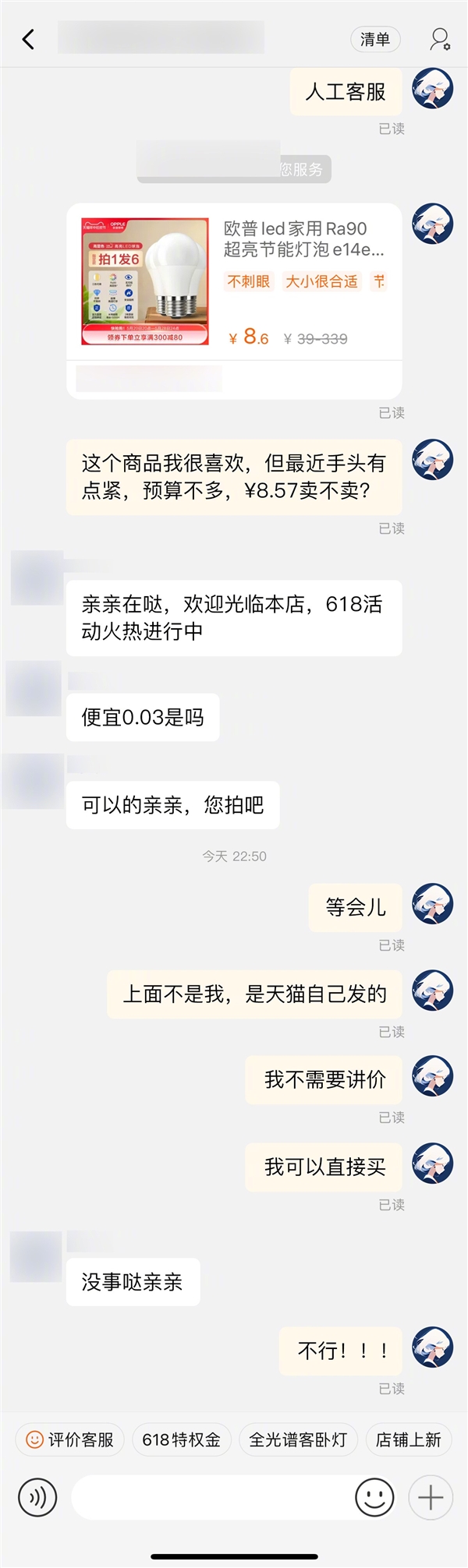Open the 欧普 led bulb product card
Image resolution: width=468 pixels, height=1568 pixels.
[x=234, y=282]
